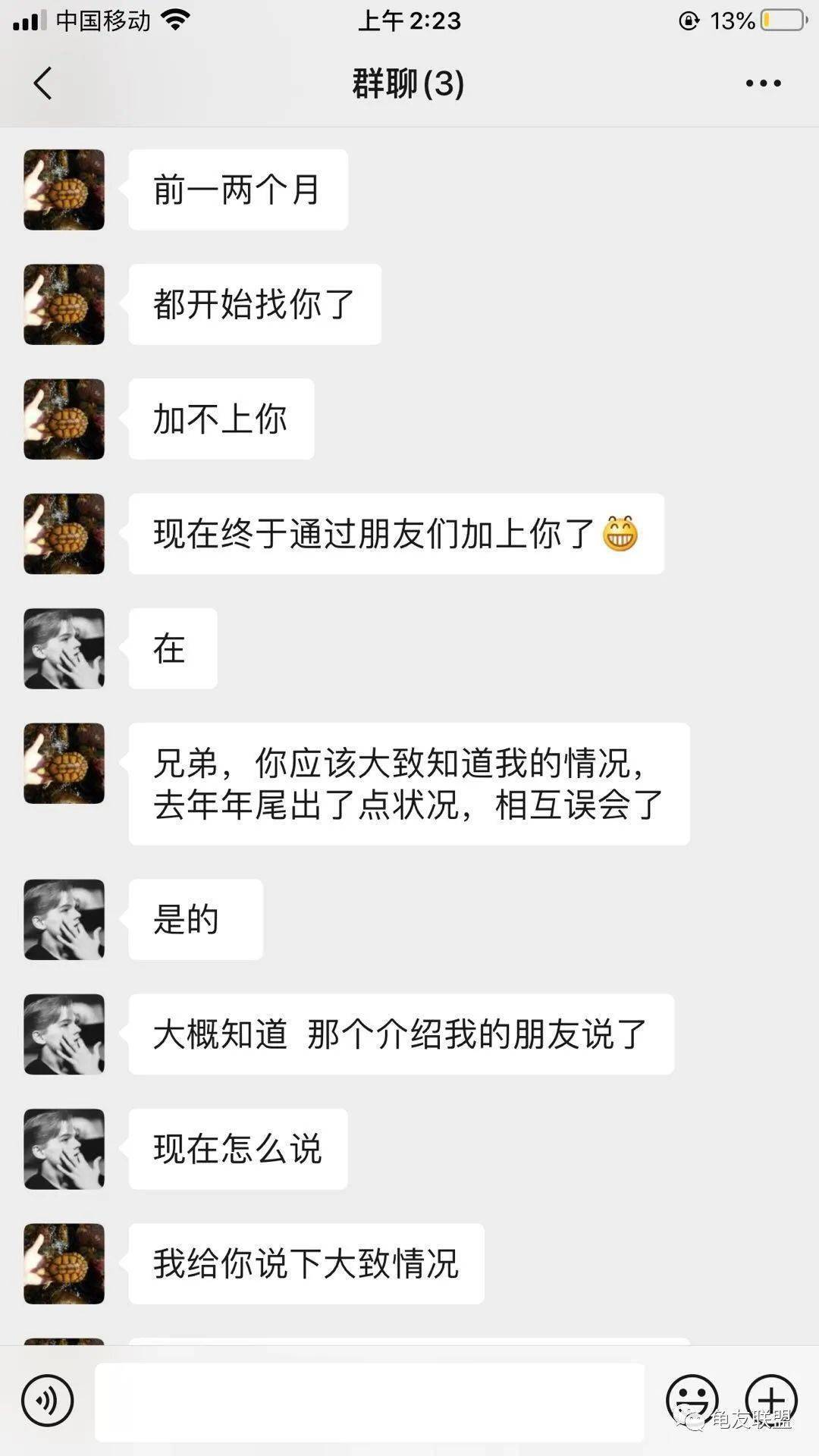Go back from the 群聊 group chat
This screenshot has height=1456, width=819.
43,83
